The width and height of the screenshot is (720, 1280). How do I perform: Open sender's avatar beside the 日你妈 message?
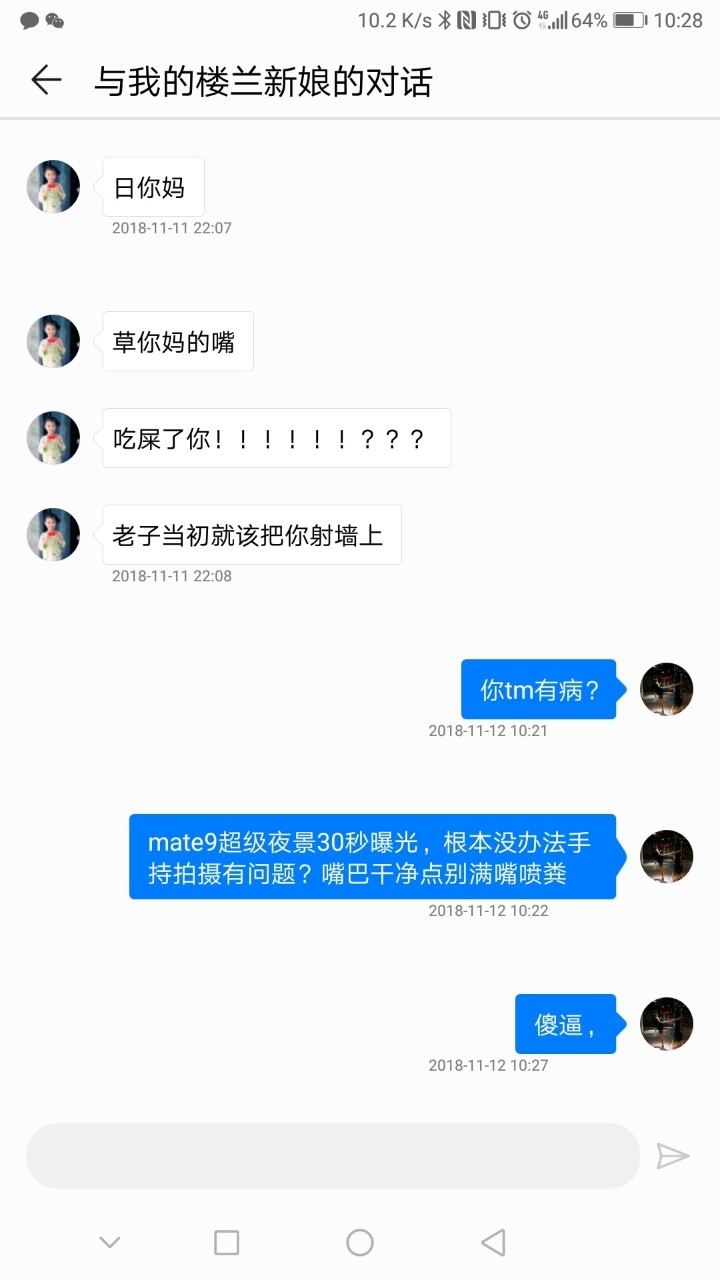53,187
